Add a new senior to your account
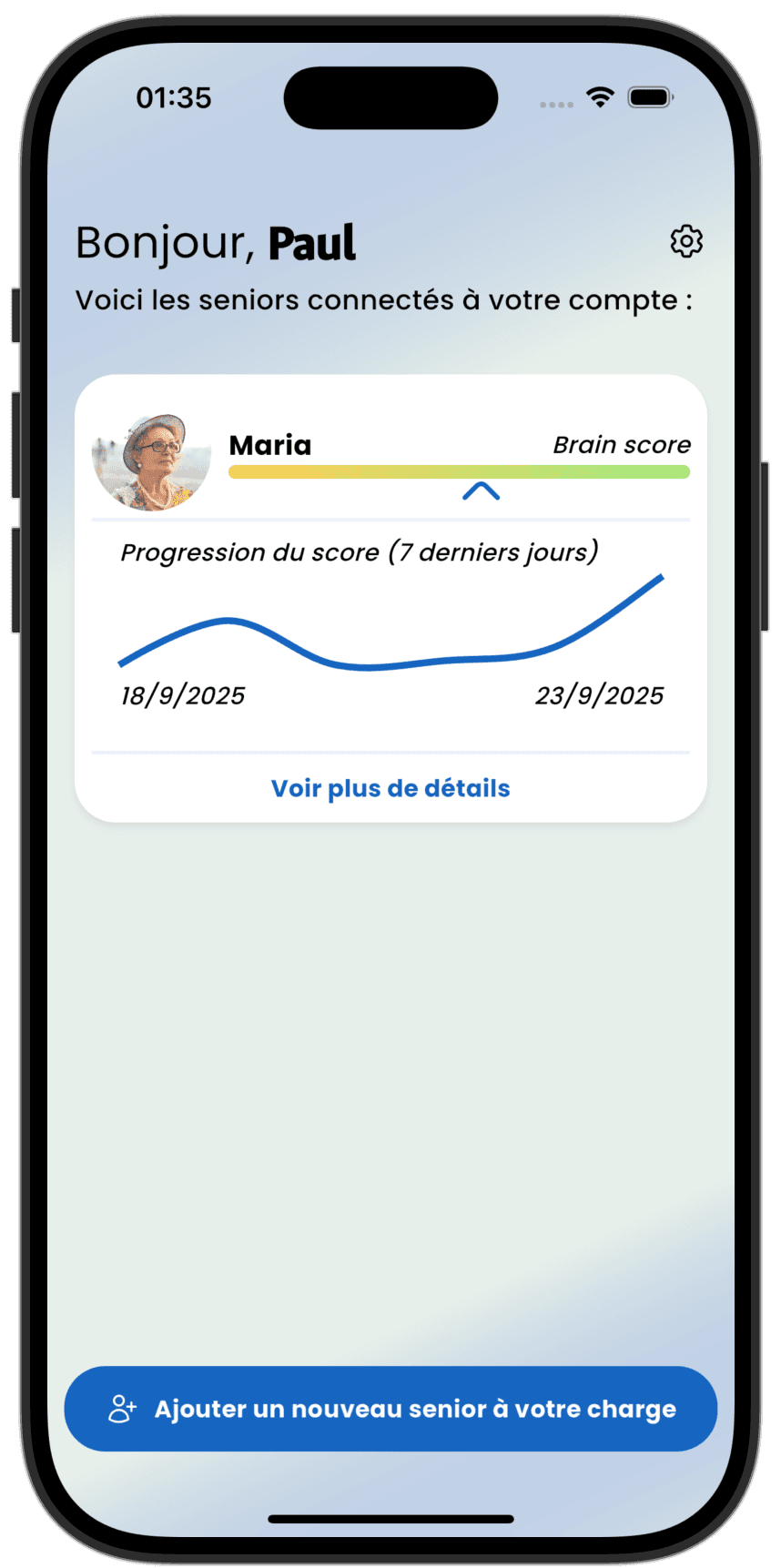The width and height of the screenshot is (781, 1568). pos(390,1409)
